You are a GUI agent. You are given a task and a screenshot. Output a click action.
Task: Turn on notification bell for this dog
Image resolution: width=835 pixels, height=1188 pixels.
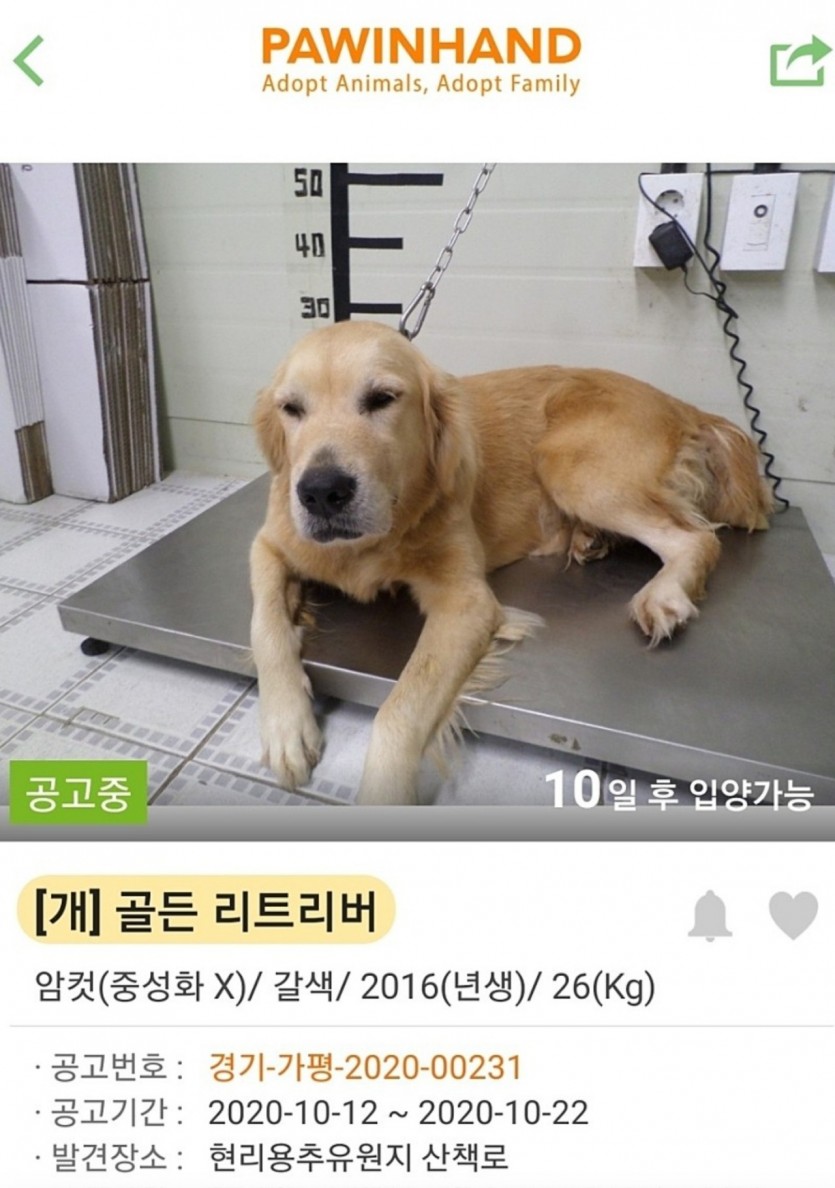[x=710, y=915]
